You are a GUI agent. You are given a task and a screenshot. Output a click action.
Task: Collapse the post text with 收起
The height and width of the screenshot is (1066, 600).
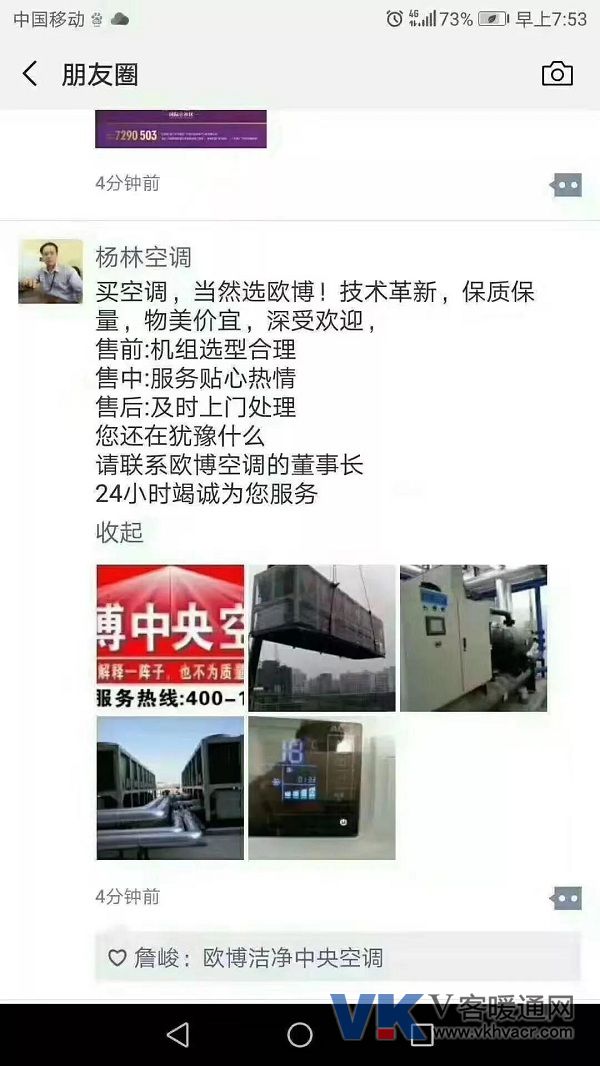(x=119, y=532)
